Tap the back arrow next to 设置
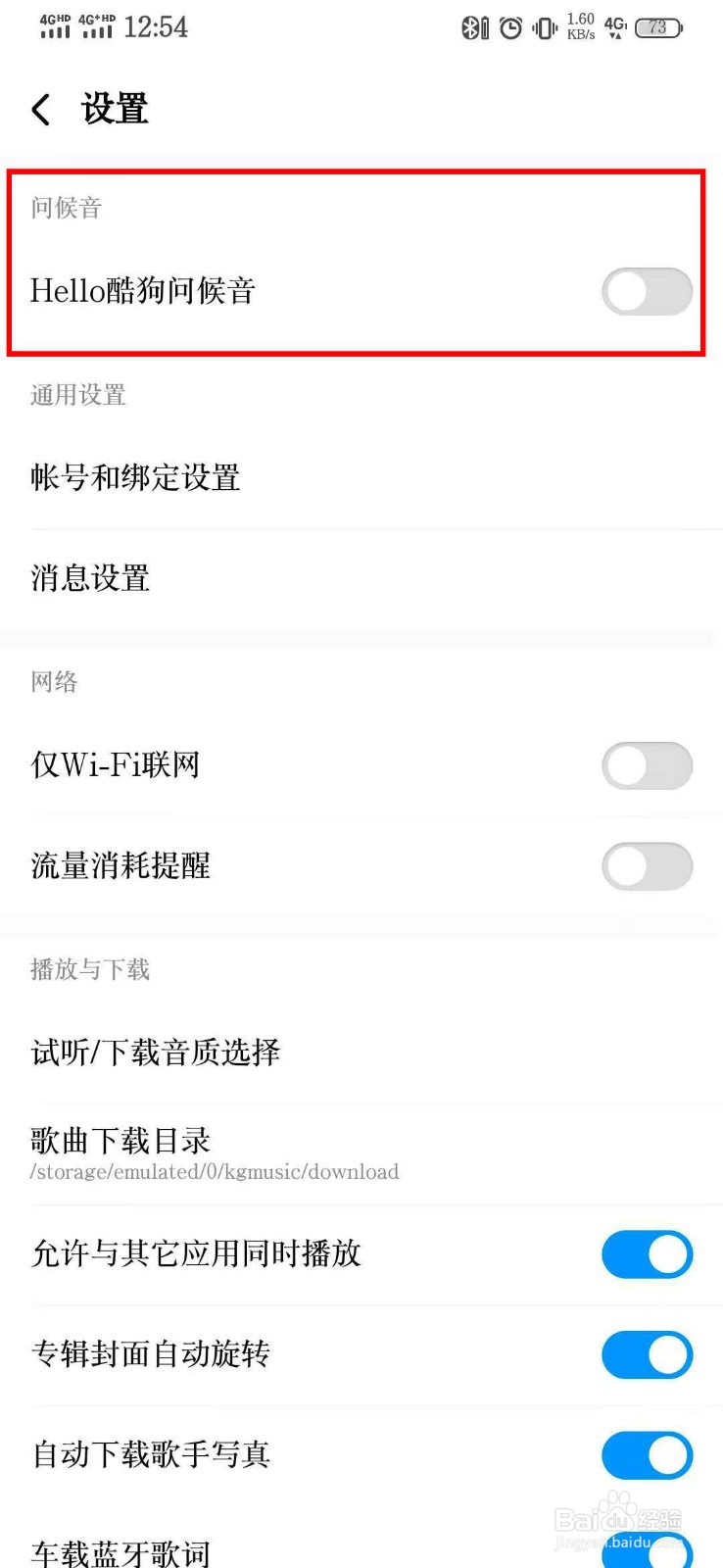Image resolution: width=723 pixels, height=1568 pixels. (39, 109)
